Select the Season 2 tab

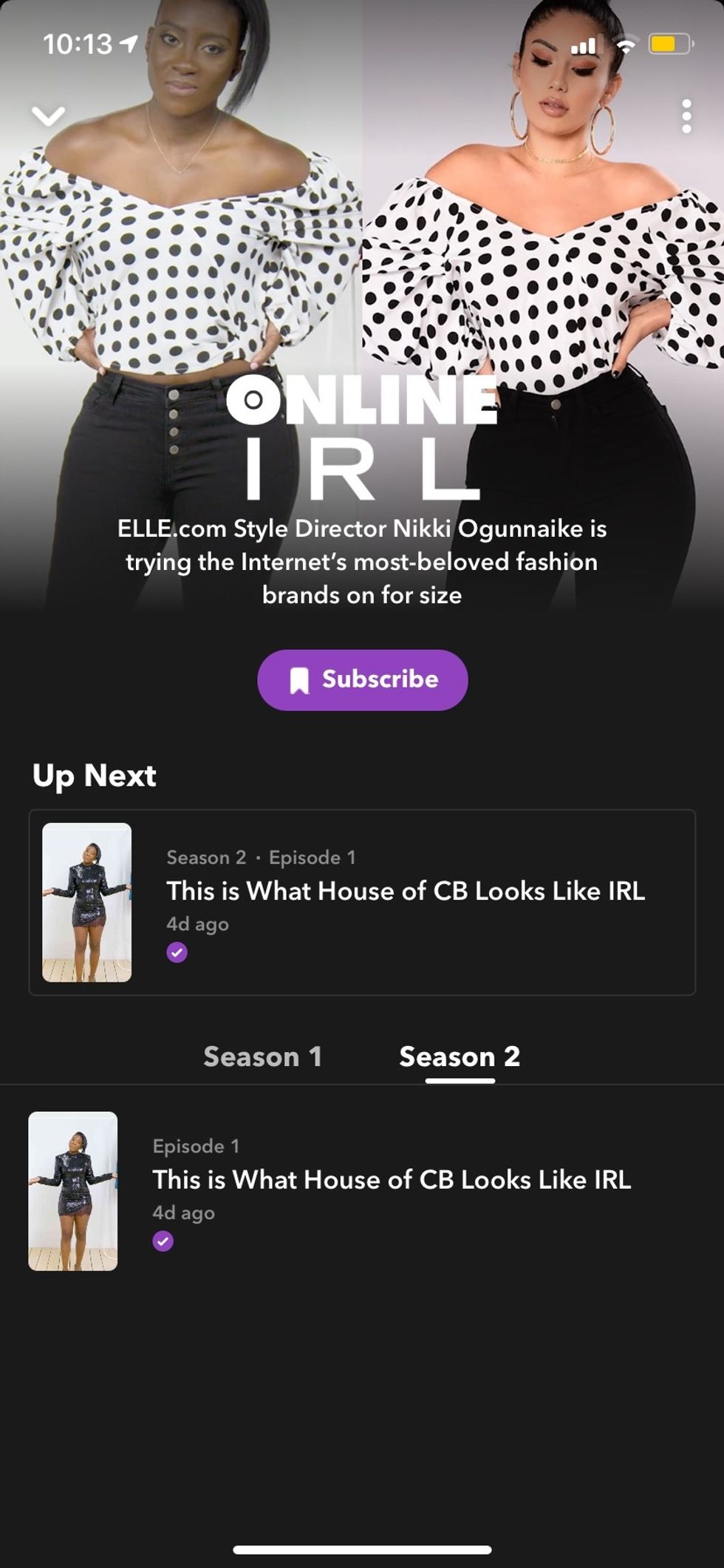coord(460,1056)
